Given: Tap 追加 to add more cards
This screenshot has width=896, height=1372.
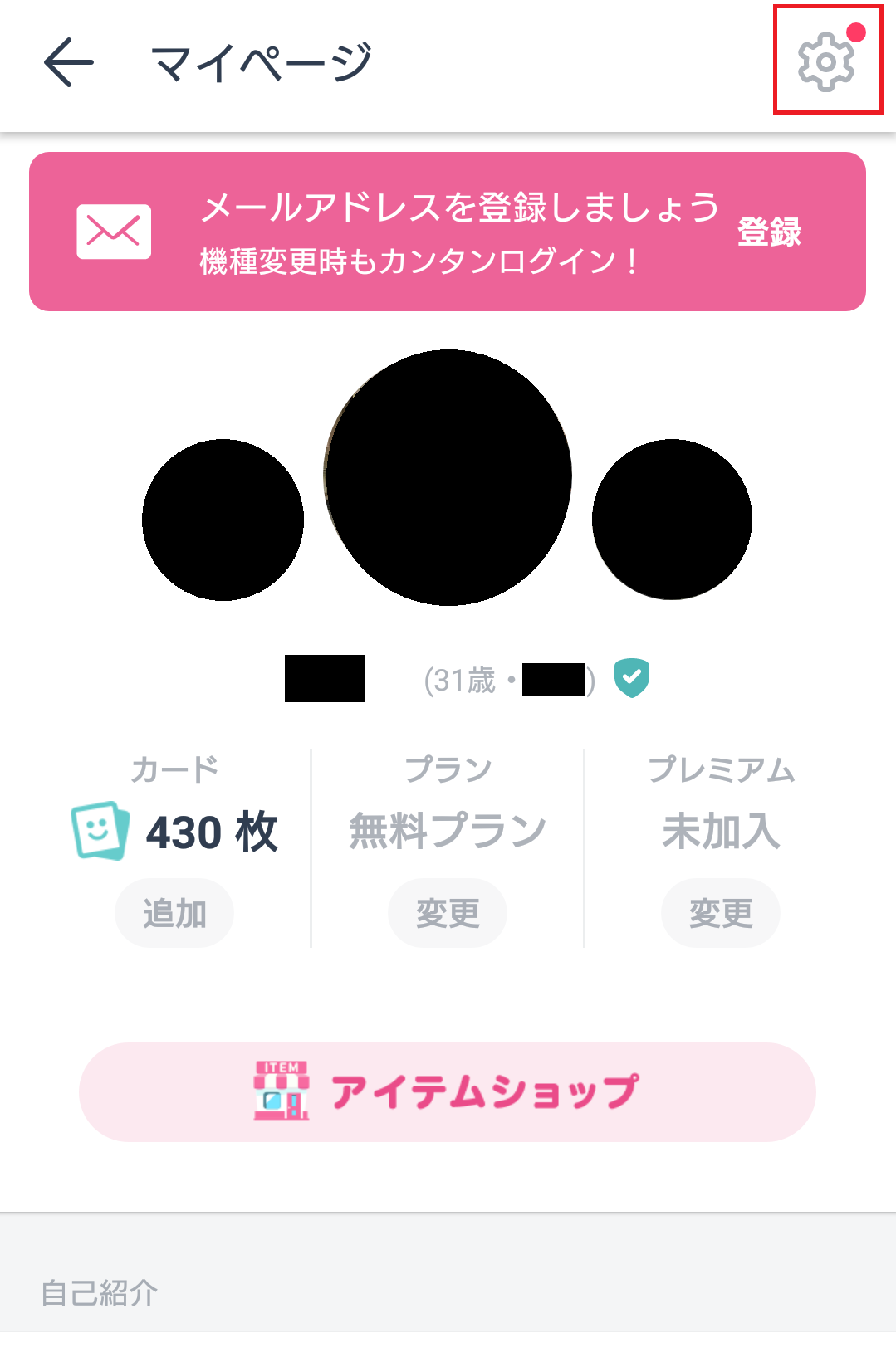Looking at the screenshot, I should pos(174,913).
